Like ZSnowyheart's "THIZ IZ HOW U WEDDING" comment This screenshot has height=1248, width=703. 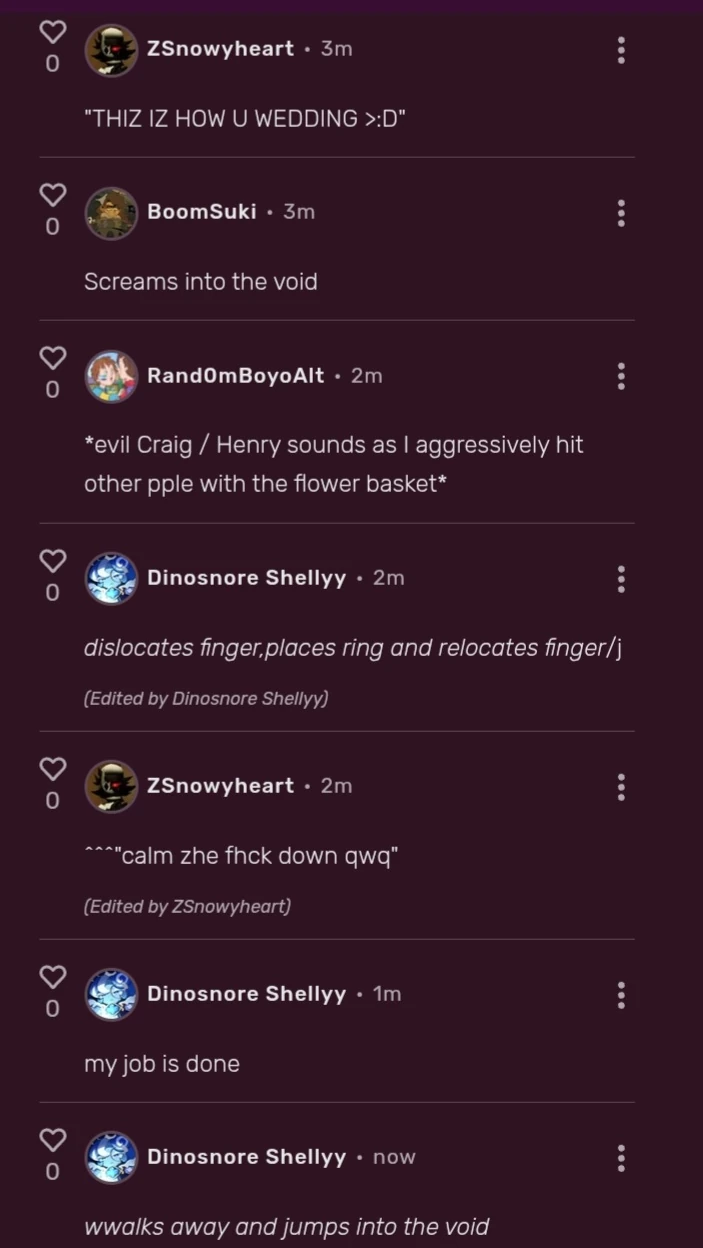tap(52, 33)
